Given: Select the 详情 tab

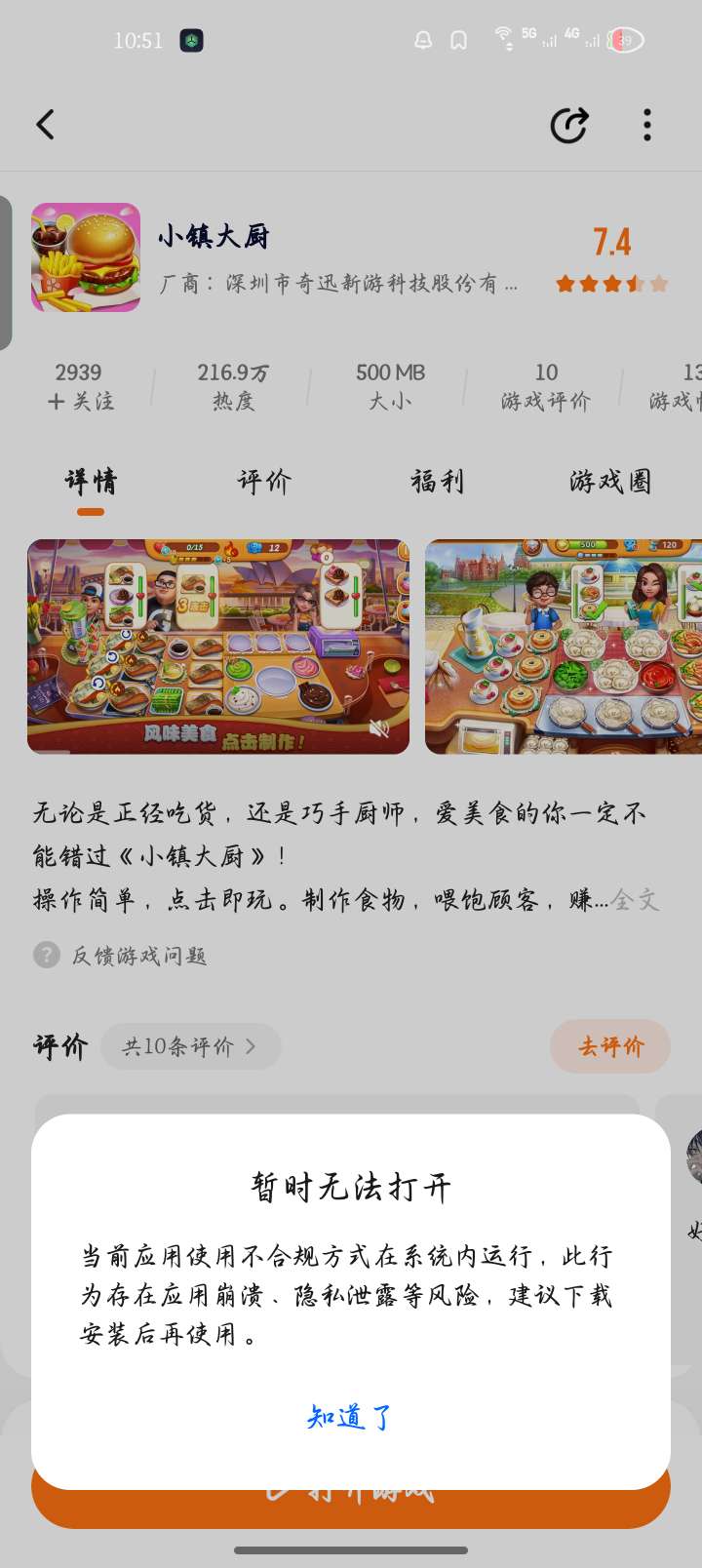Looking at the screenshot, I should [x=91, y=481].
